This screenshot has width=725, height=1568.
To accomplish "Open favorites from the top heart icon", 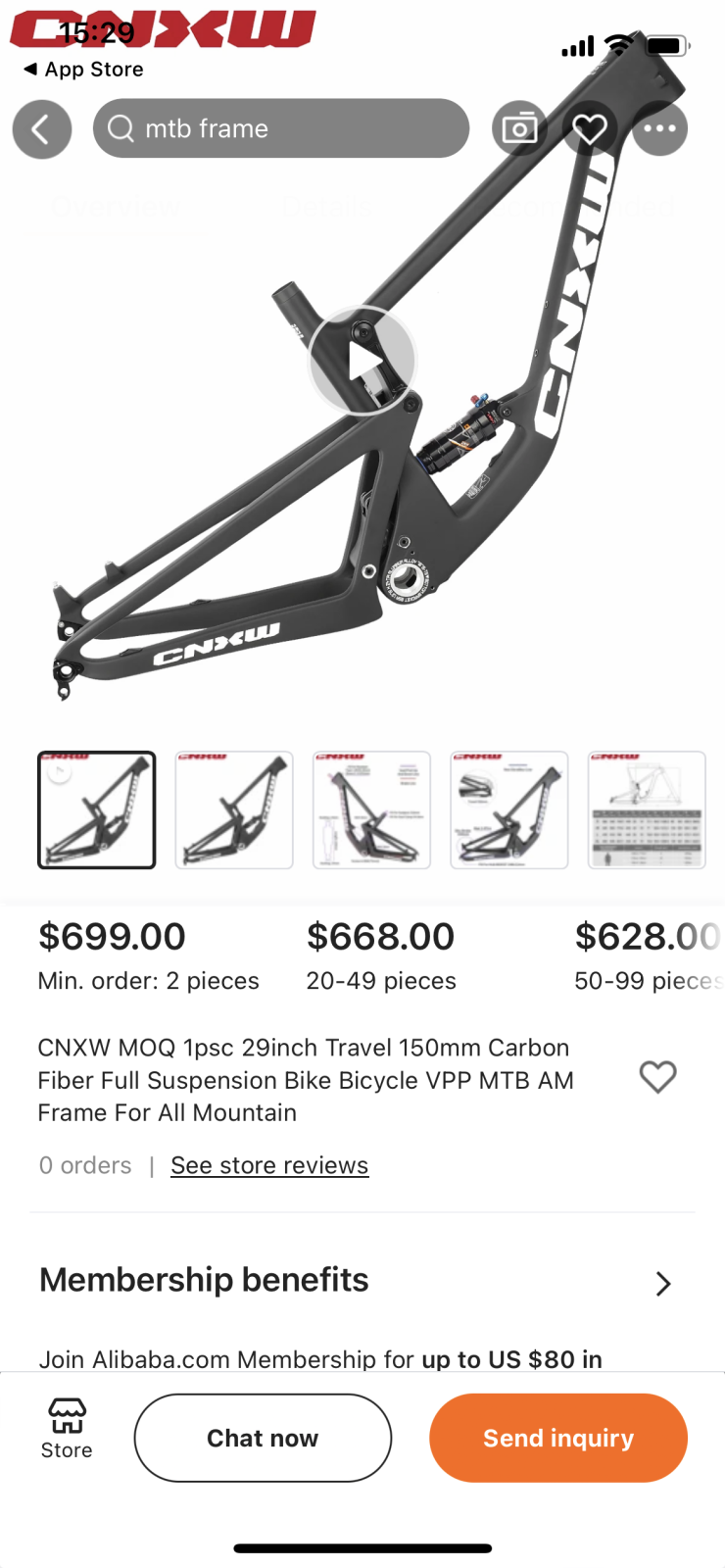I will (590, 128).
